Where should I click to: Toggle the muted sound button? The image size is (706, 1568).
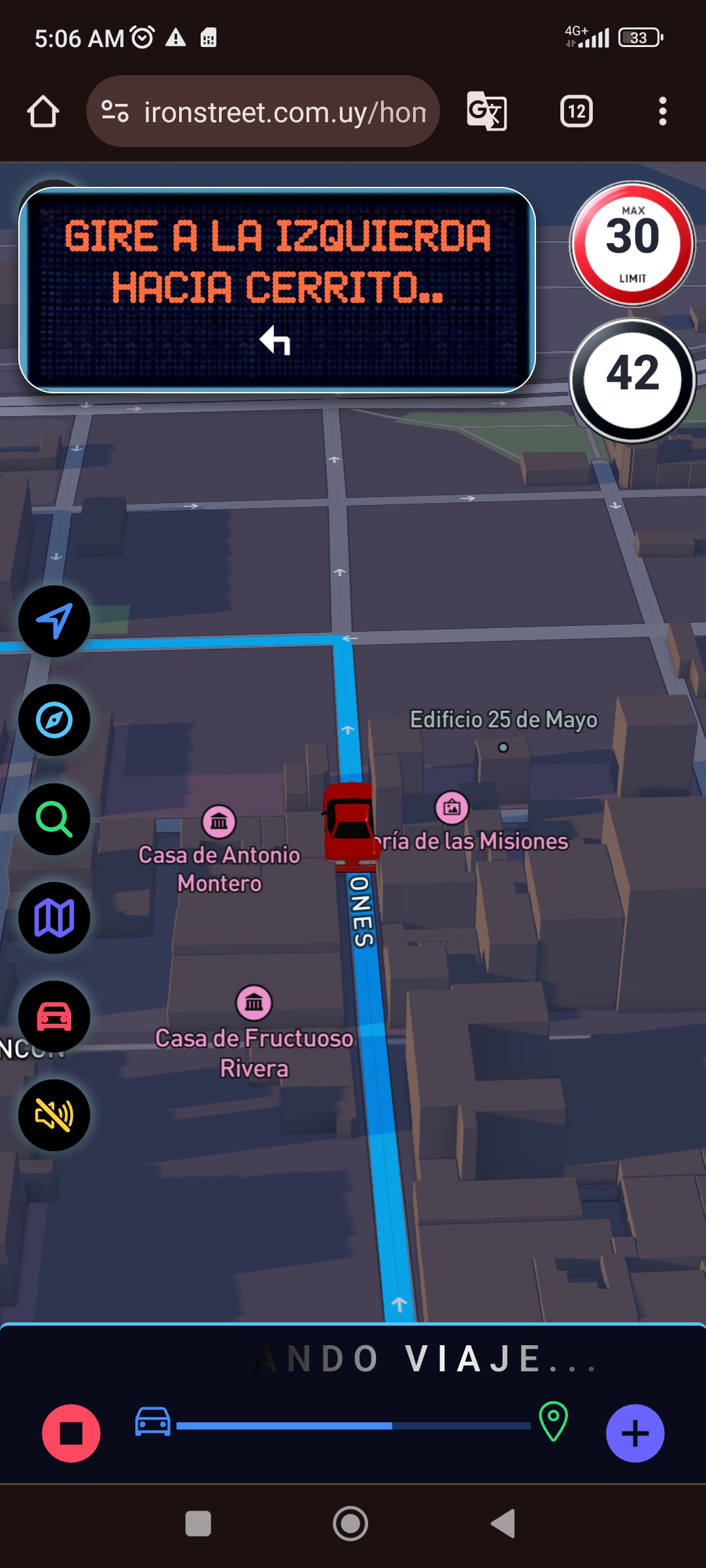pyautogui.click(x=54, y=1115)
